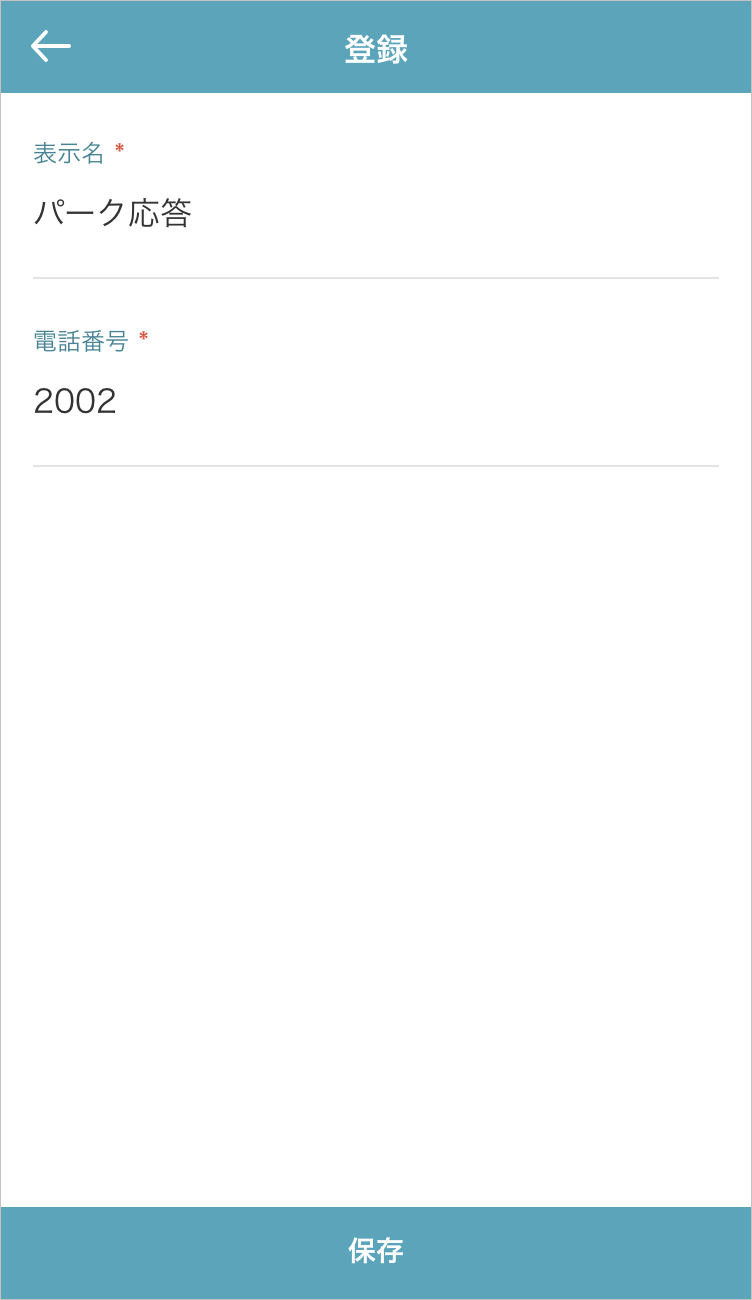Focus the phone number input area
Image resolution: width=752 pixels, height=1300 pixels.
[376, 400]
